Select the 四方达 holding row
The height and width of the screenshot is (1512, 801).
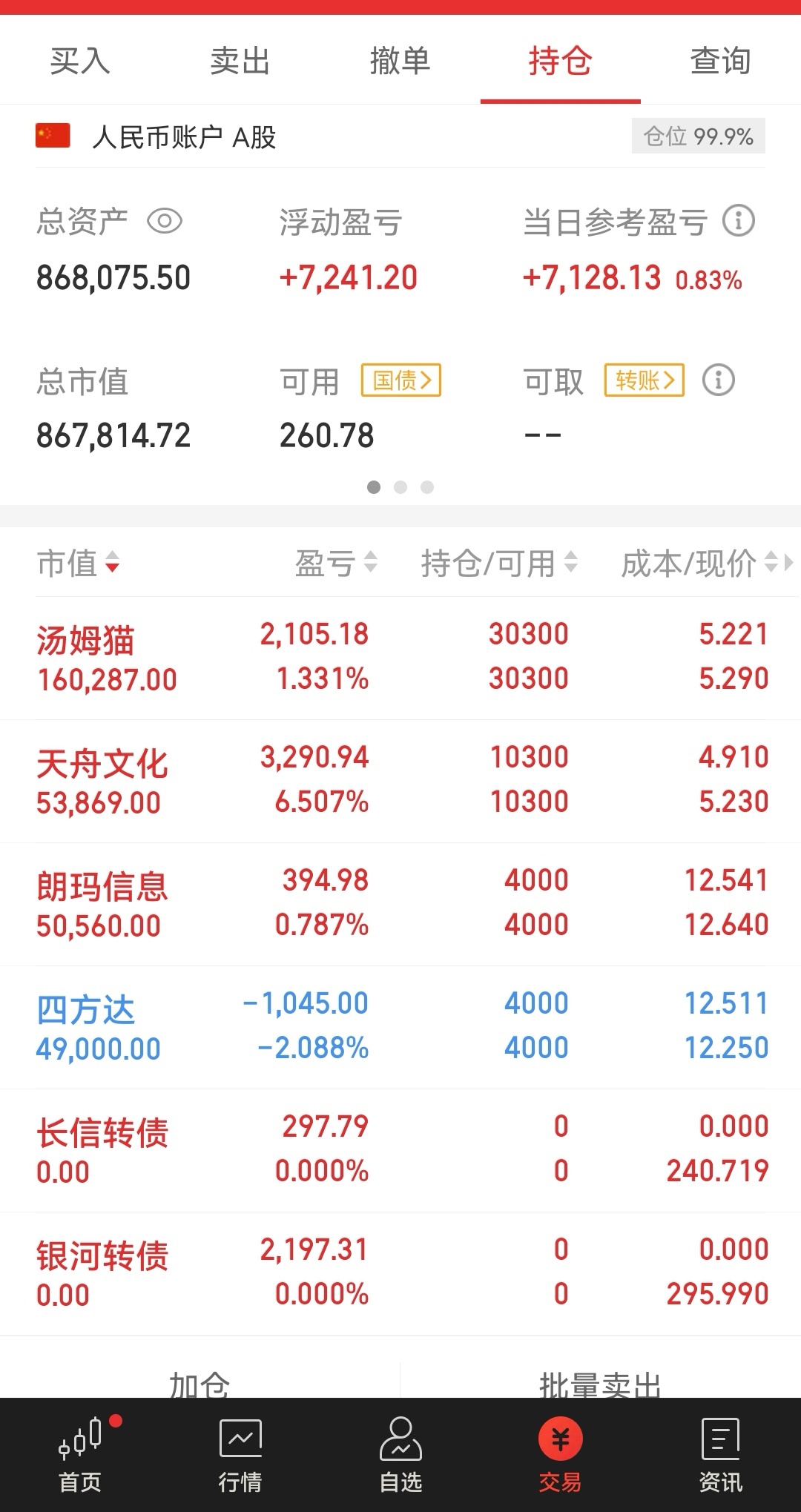click(x=400, y=1027)
